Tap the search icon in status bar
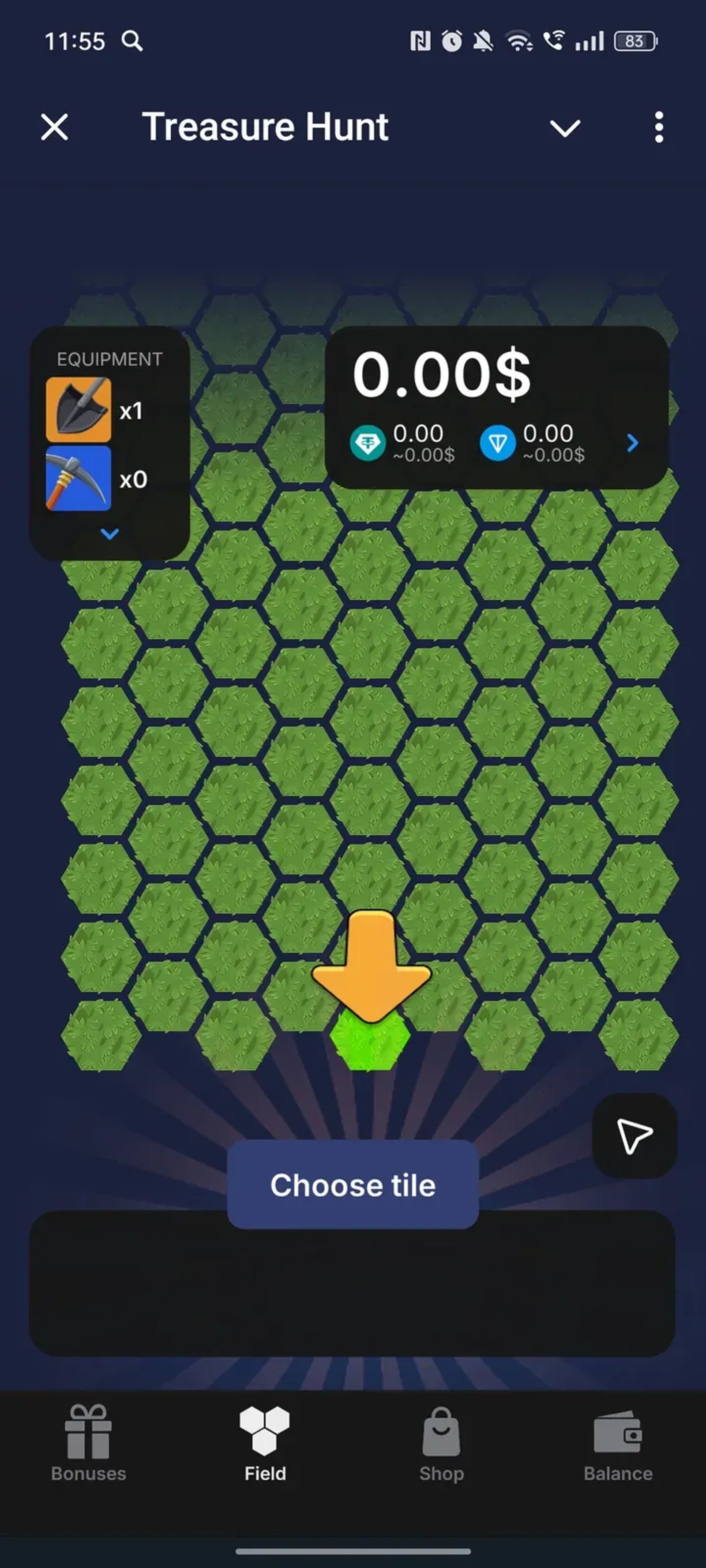The width and height of the screenshot is (706, 1568). point(132,41)
